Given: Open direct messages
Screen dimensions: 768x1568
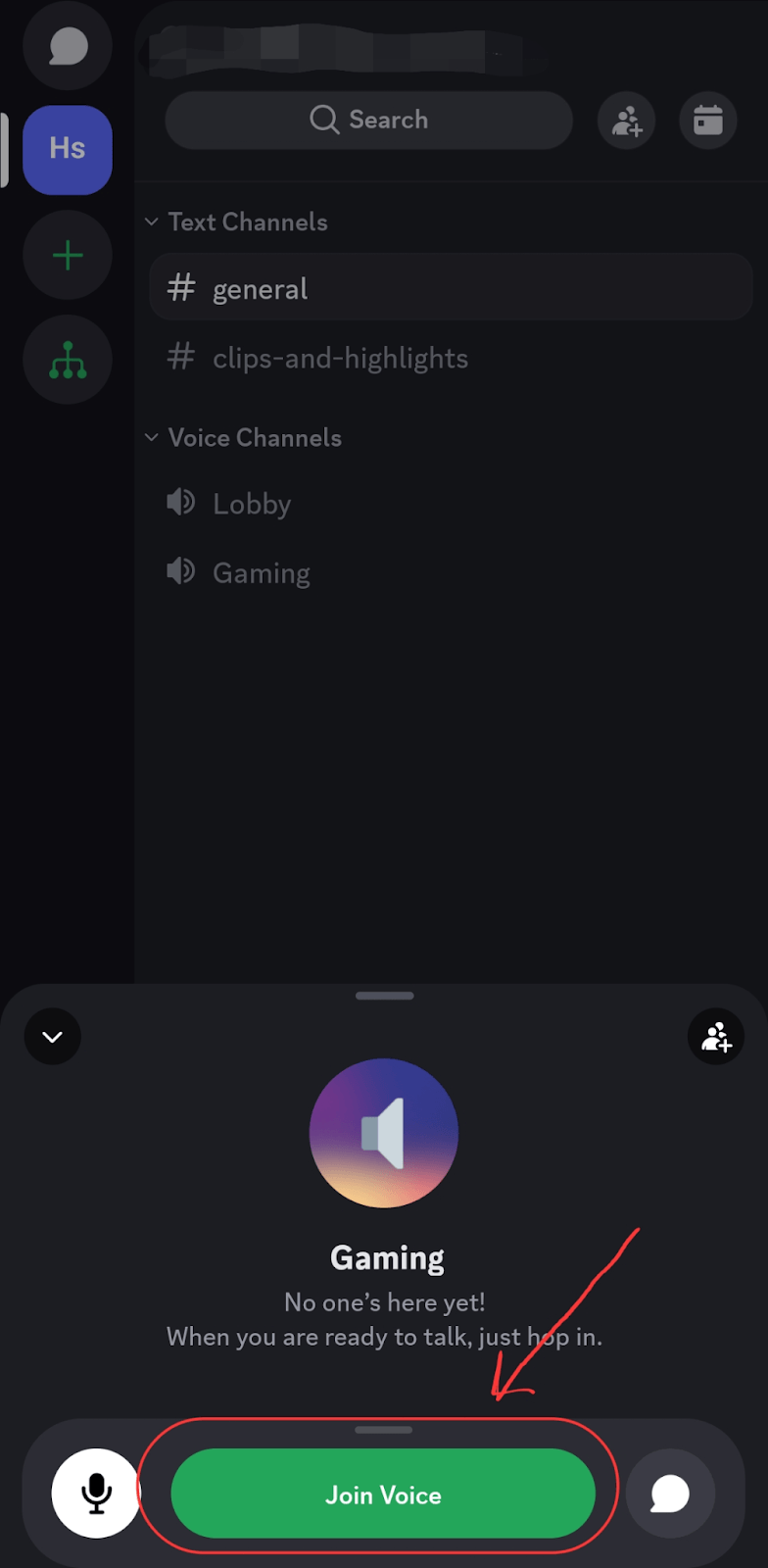Looking at the screenshot, I should point(68,46).
